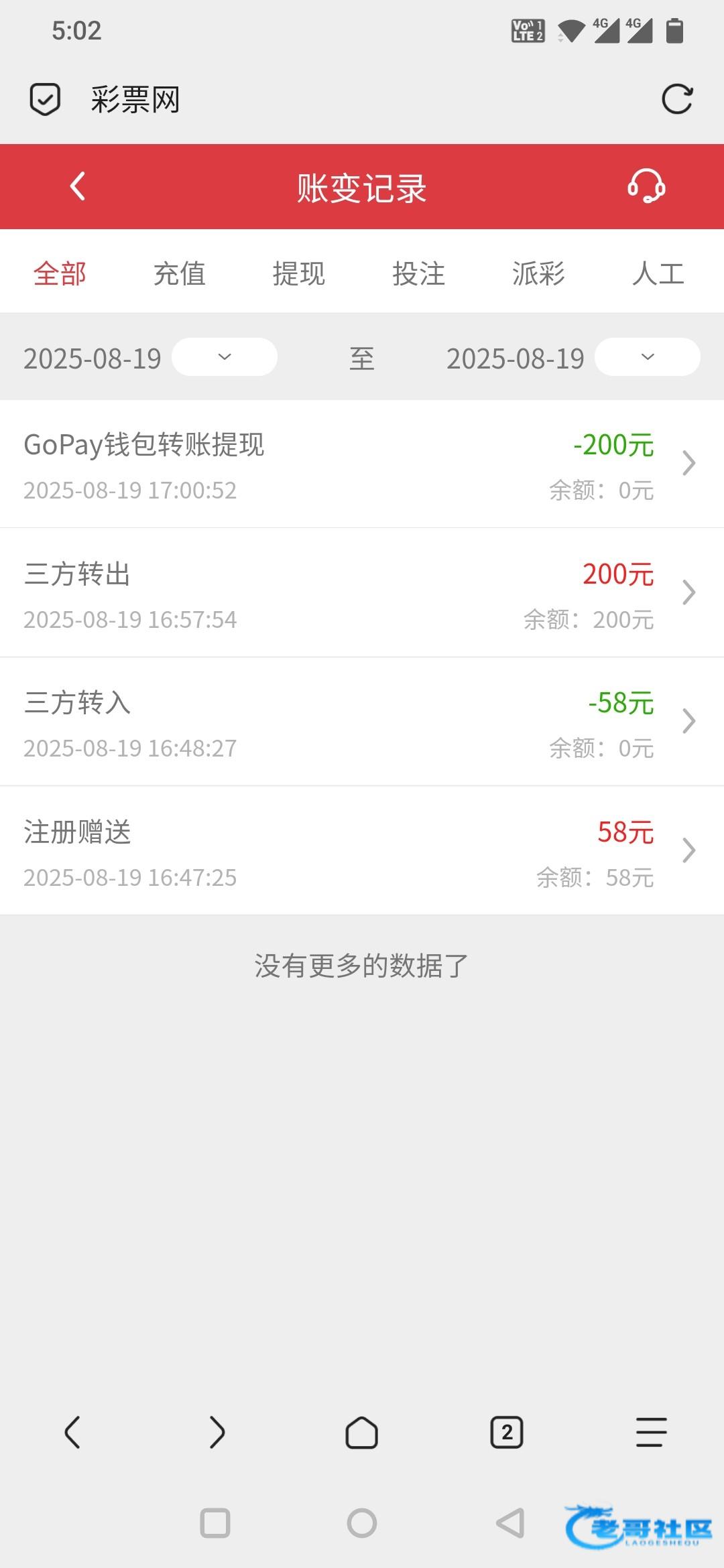The image size is (724, 1568).
Task: Tap the system recent apps button
Action: point(215,1523)
